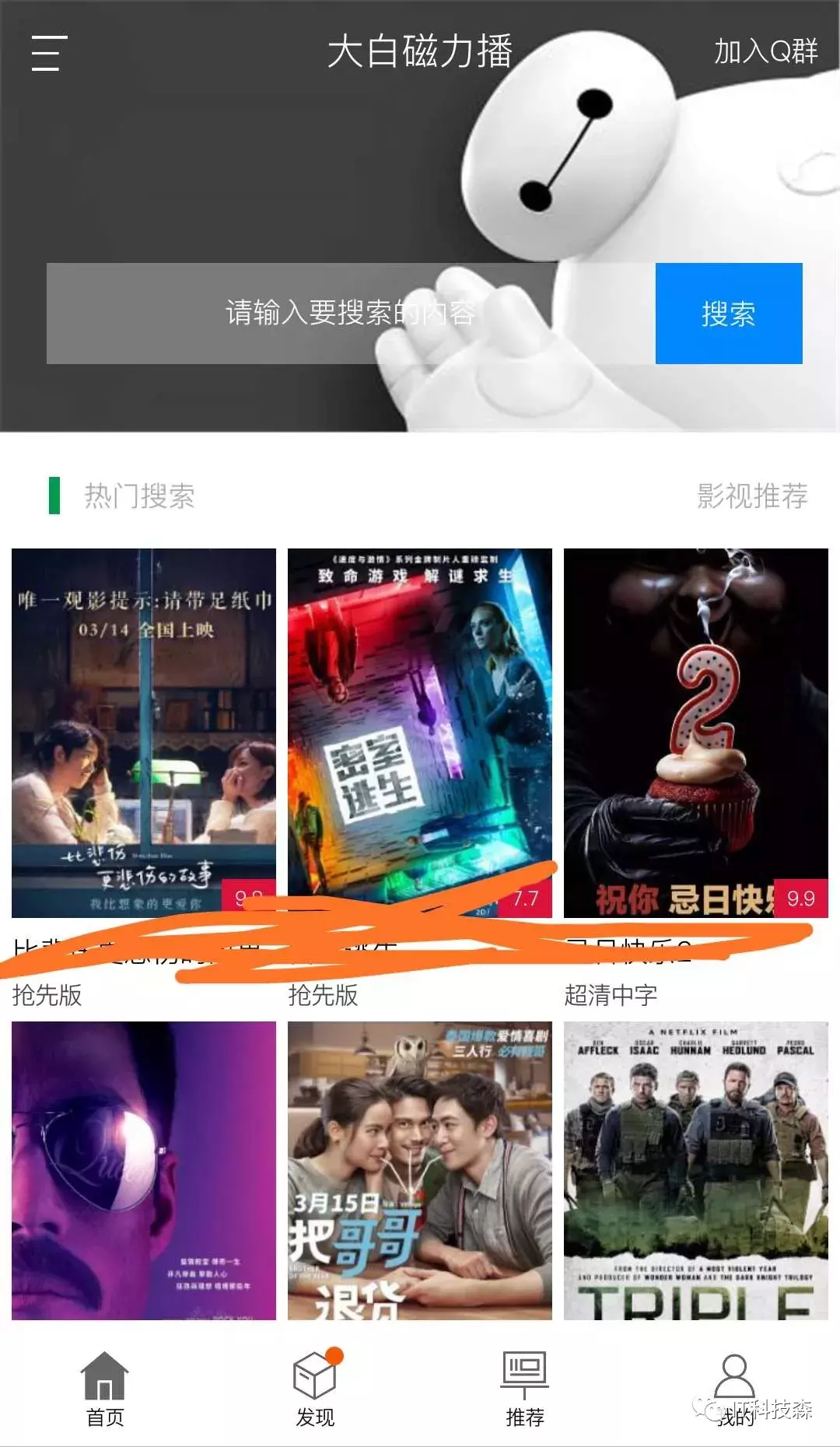Open the 祝你忌日快乐 movie poster
Screen dimensions: 840x1447
(x=696, y=733)
